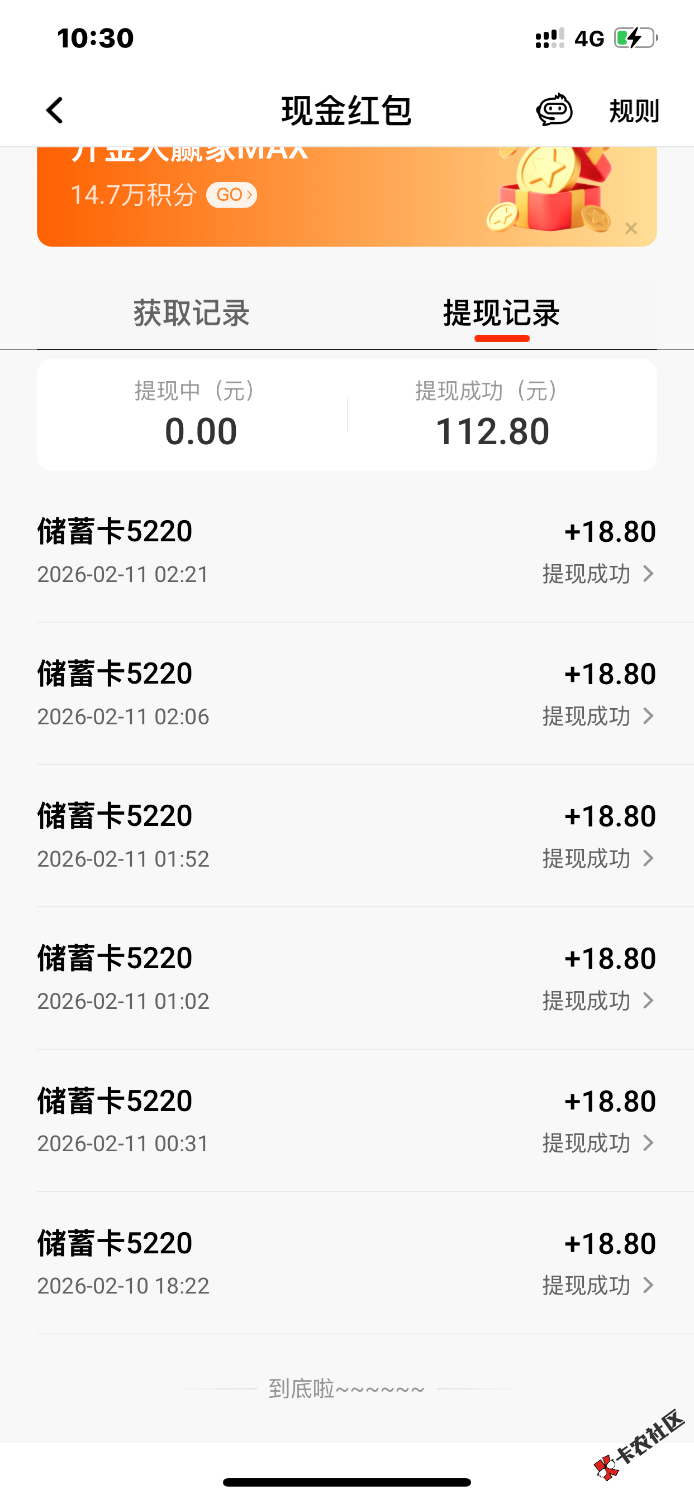View the withdrawal dated 2026-02-11 02:06
694x1500 pixels.
coord(346,693)
